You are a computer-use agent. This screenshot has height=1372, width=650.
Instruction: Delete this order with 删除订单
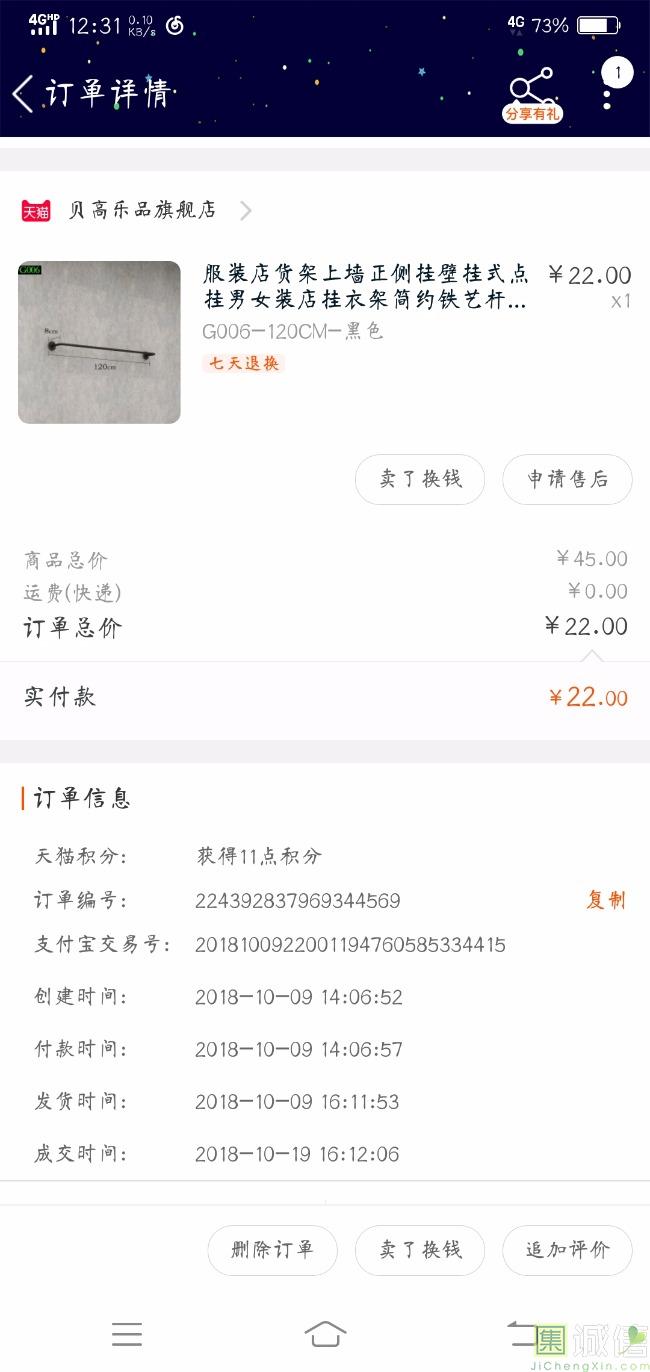point(272,1250)
